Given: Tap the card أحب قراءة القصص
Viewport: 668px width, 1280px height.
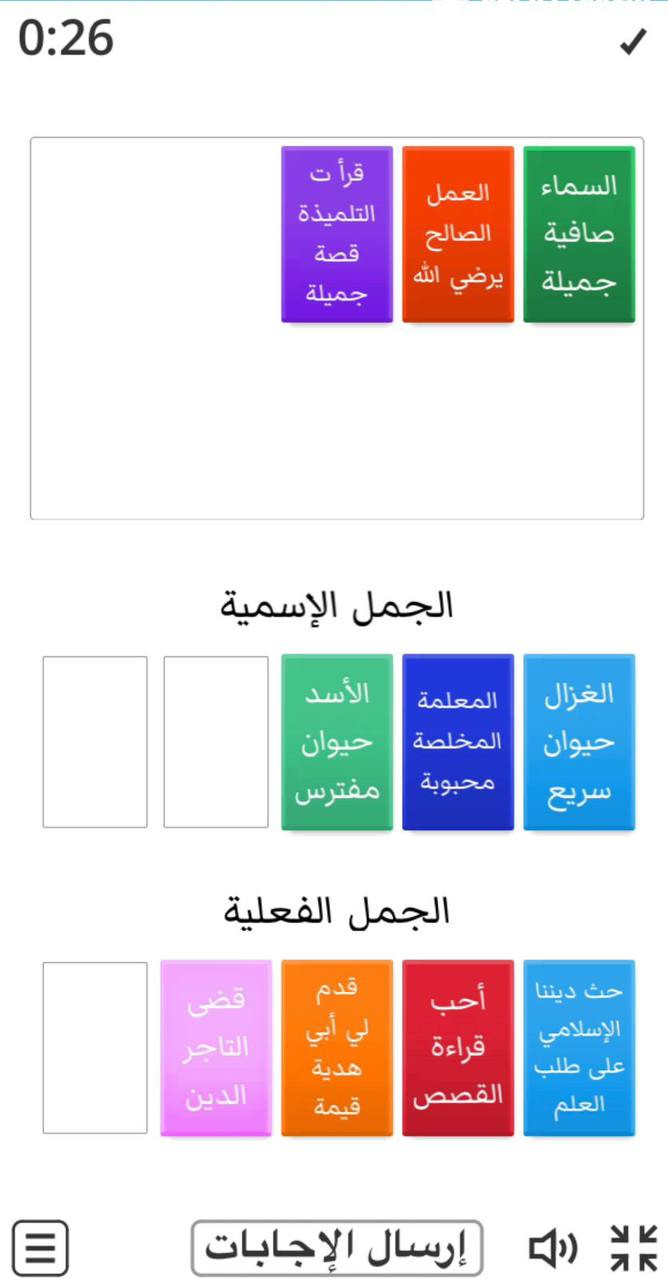Looking at the screenshot, I should click(x=458, y=1048).
